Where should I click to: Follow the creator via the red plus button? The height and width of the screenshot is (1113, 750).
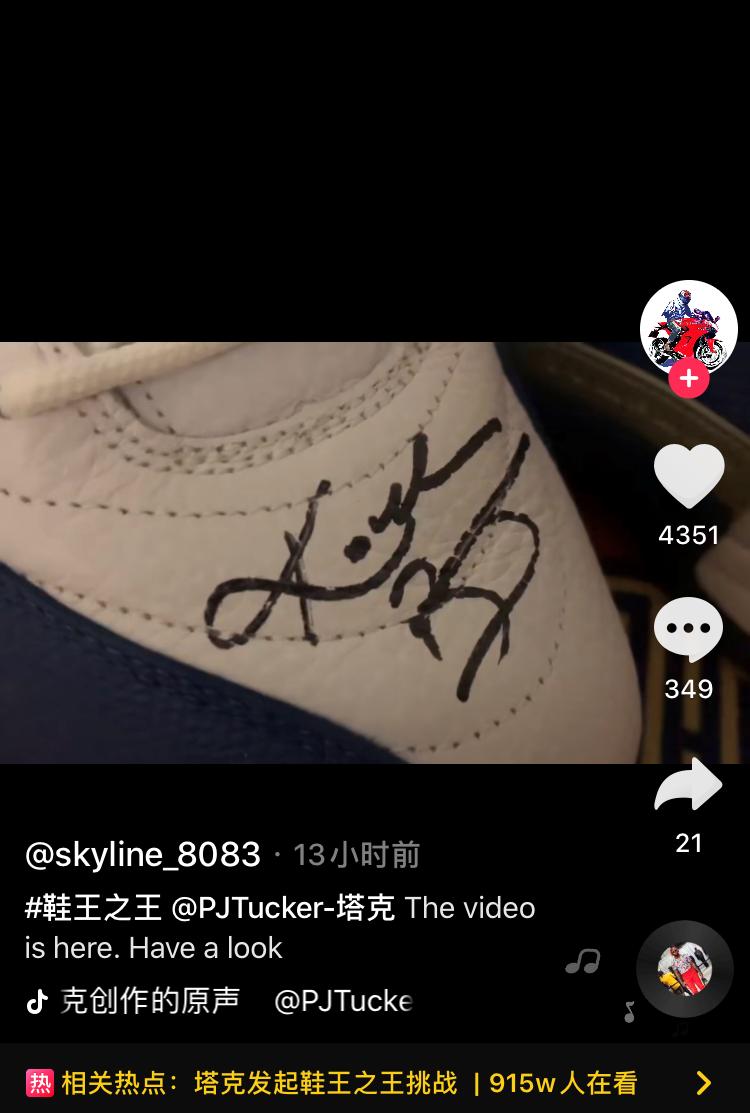coord(688,379)
